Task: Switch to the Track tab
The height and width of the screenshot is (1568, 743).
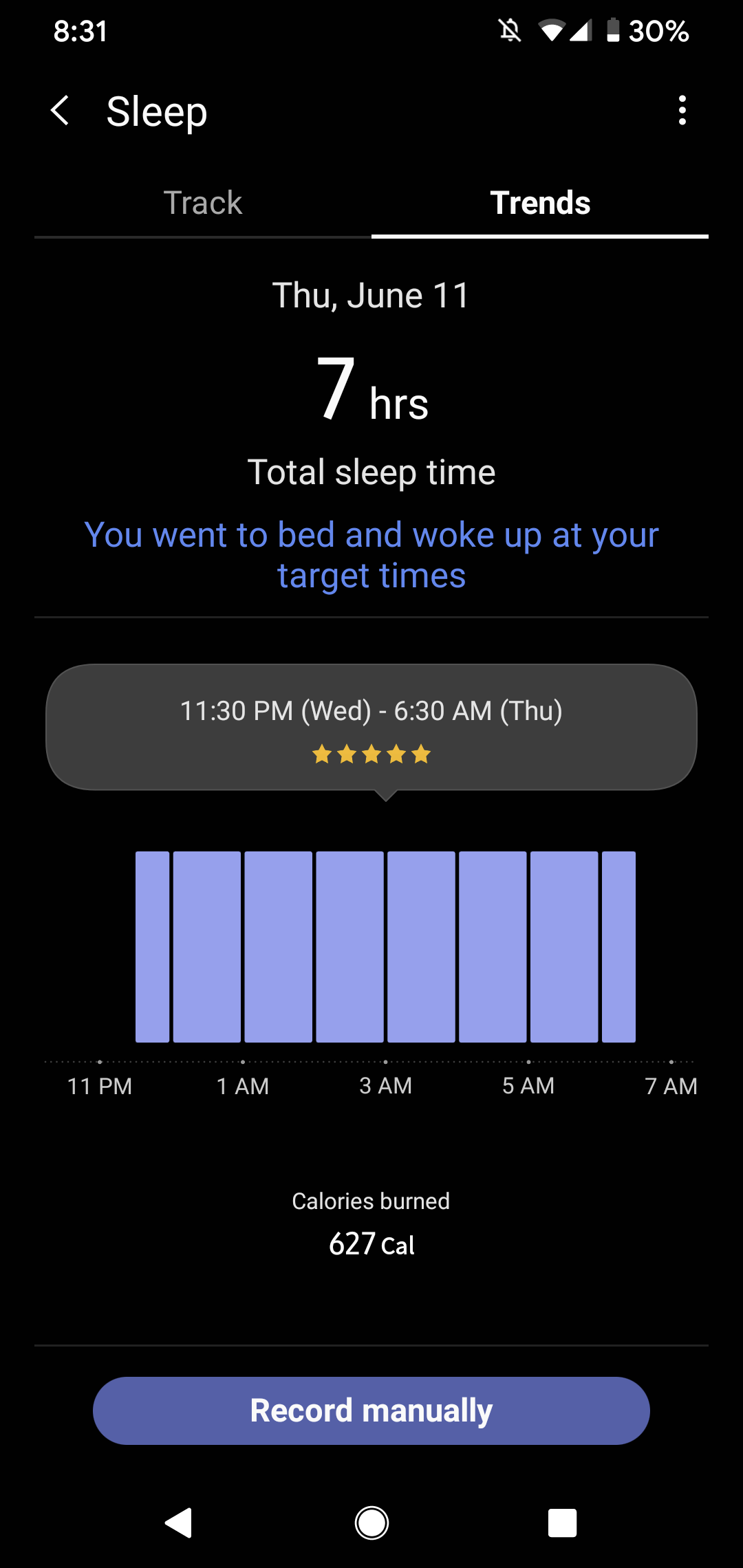Action: tap(202, 203)
